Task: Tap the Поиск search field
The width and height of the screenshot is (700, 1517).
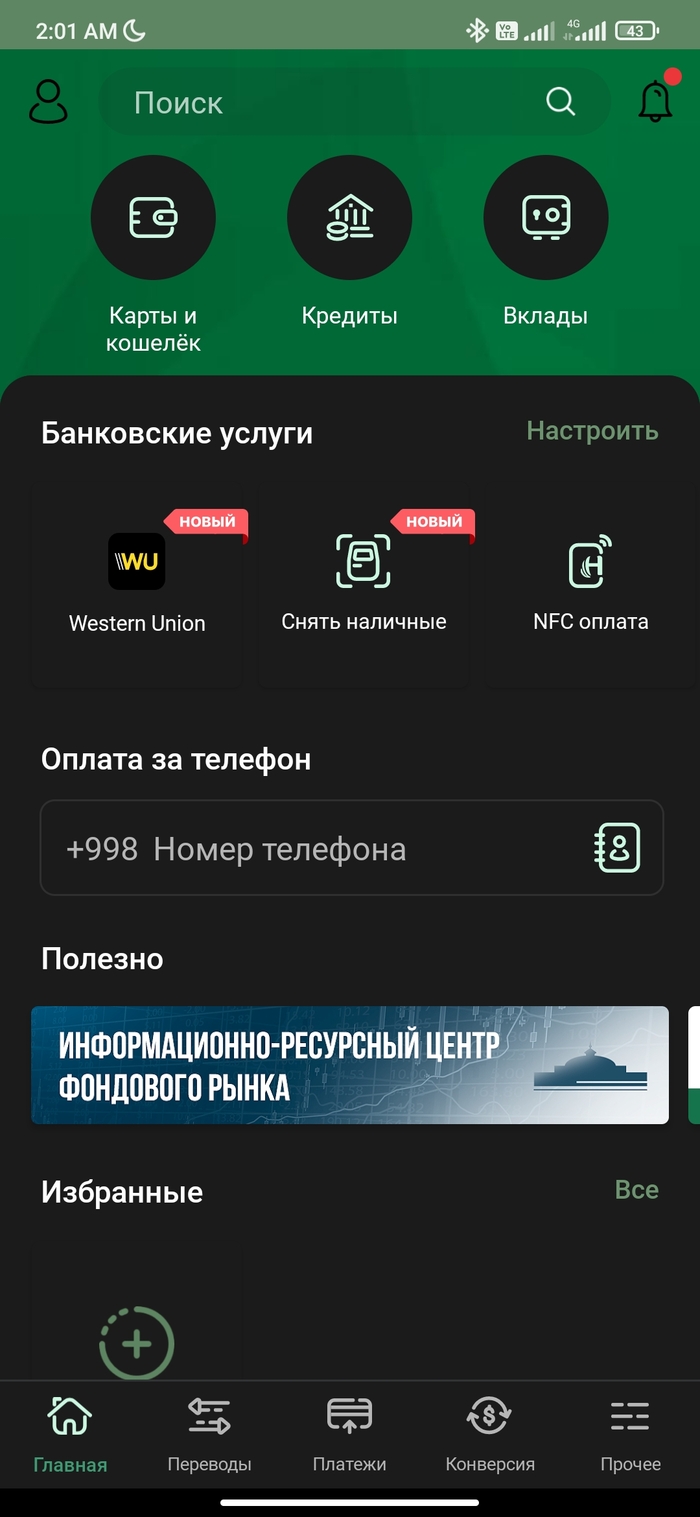Action: [x=330, y=102]
